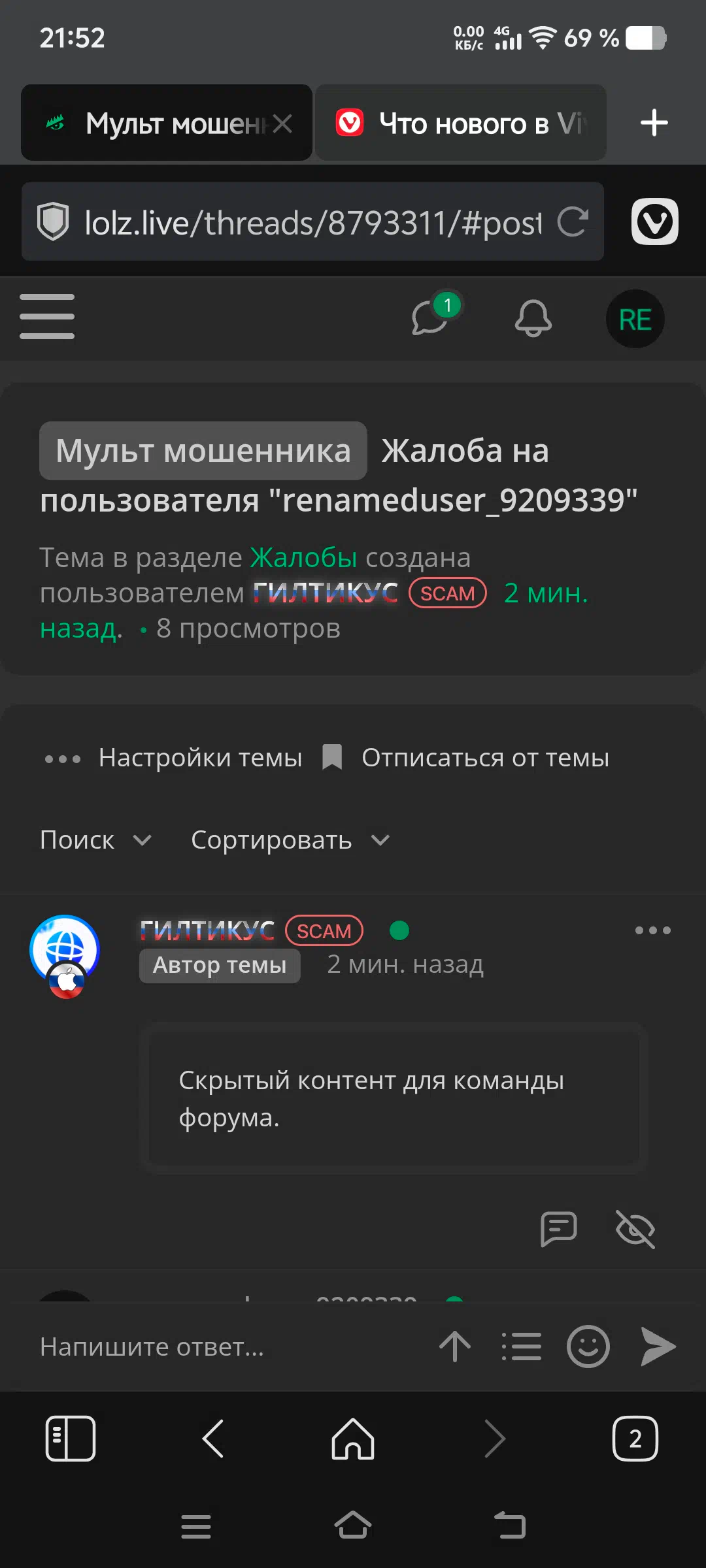Open the post's three-dot overflow menu
706x1568 pixels.
click(653, 930)
